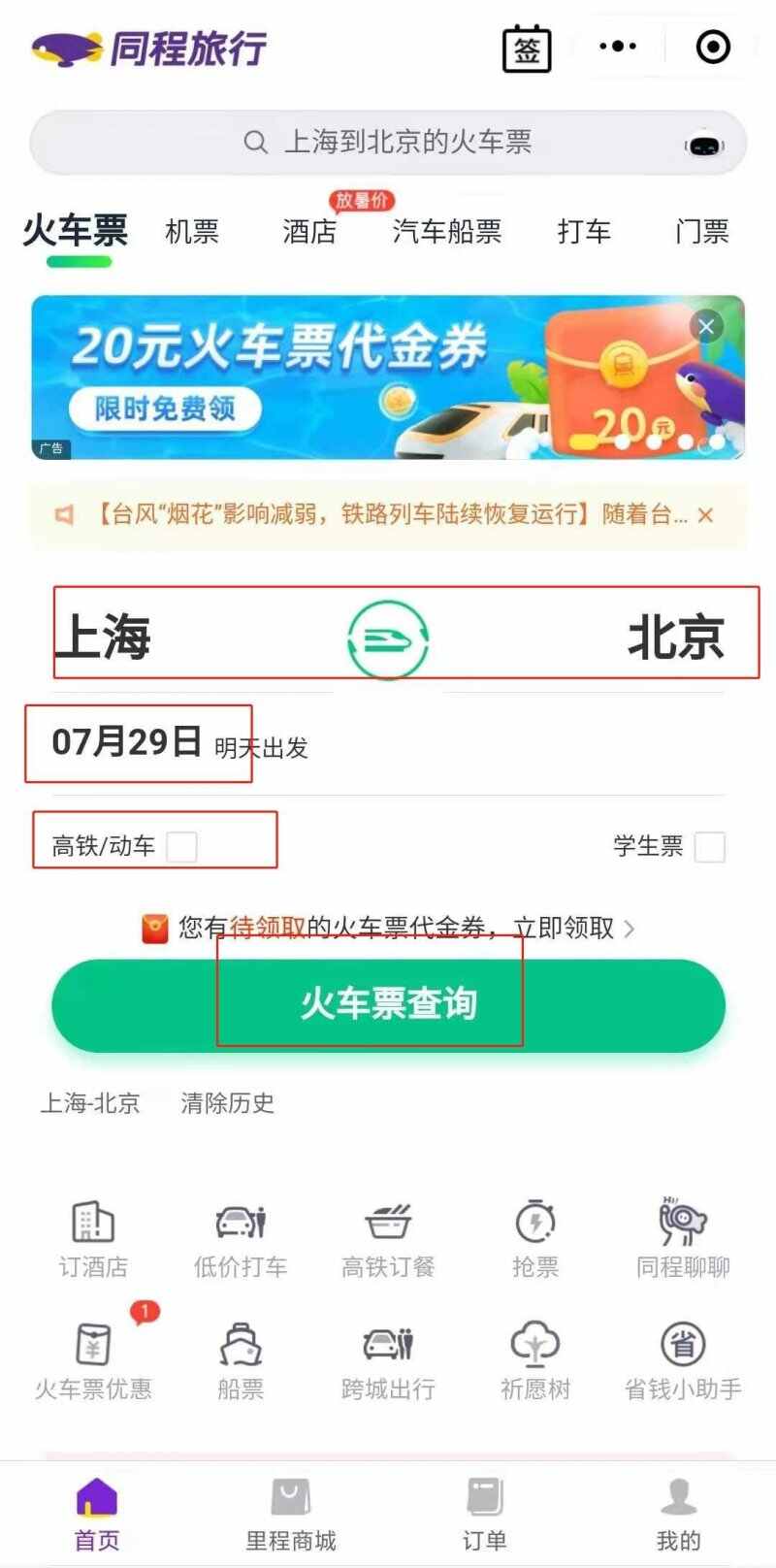Tap the 火车票查询 button
776x1568 pixels.
tap(388, 1004)
